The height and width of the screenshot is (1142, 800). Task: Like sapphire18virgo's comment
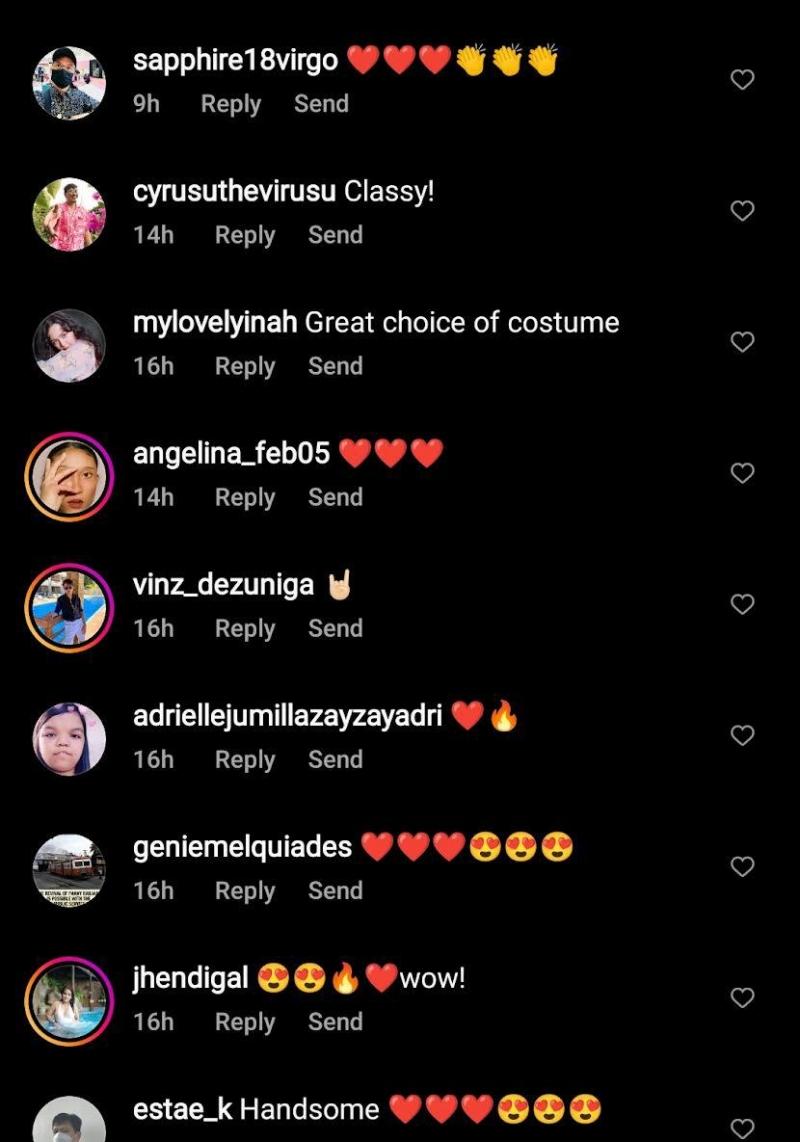742,80
